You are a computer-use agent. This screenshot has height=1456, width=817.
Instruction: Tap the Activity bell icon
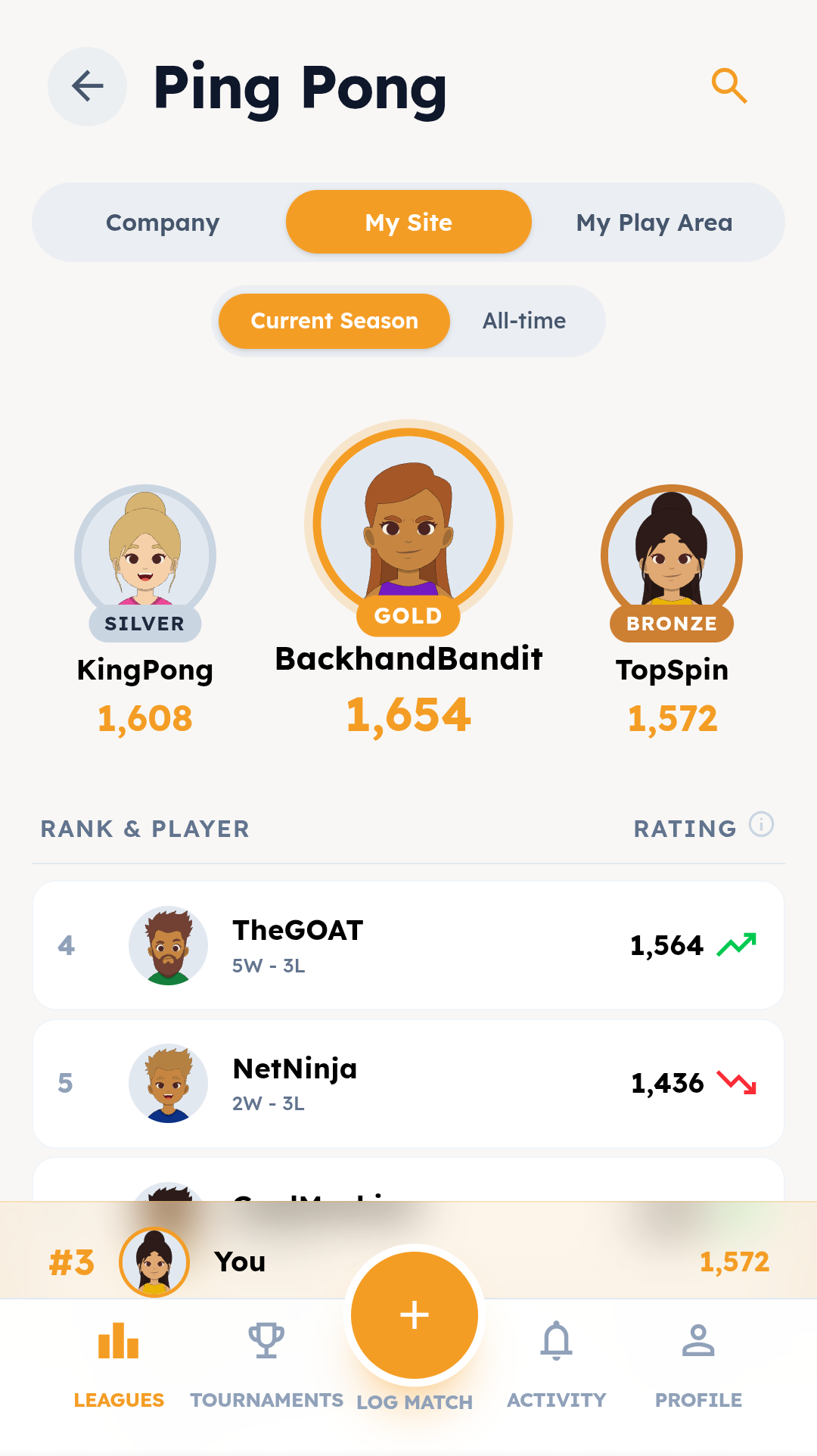[x=558, y=1339]
